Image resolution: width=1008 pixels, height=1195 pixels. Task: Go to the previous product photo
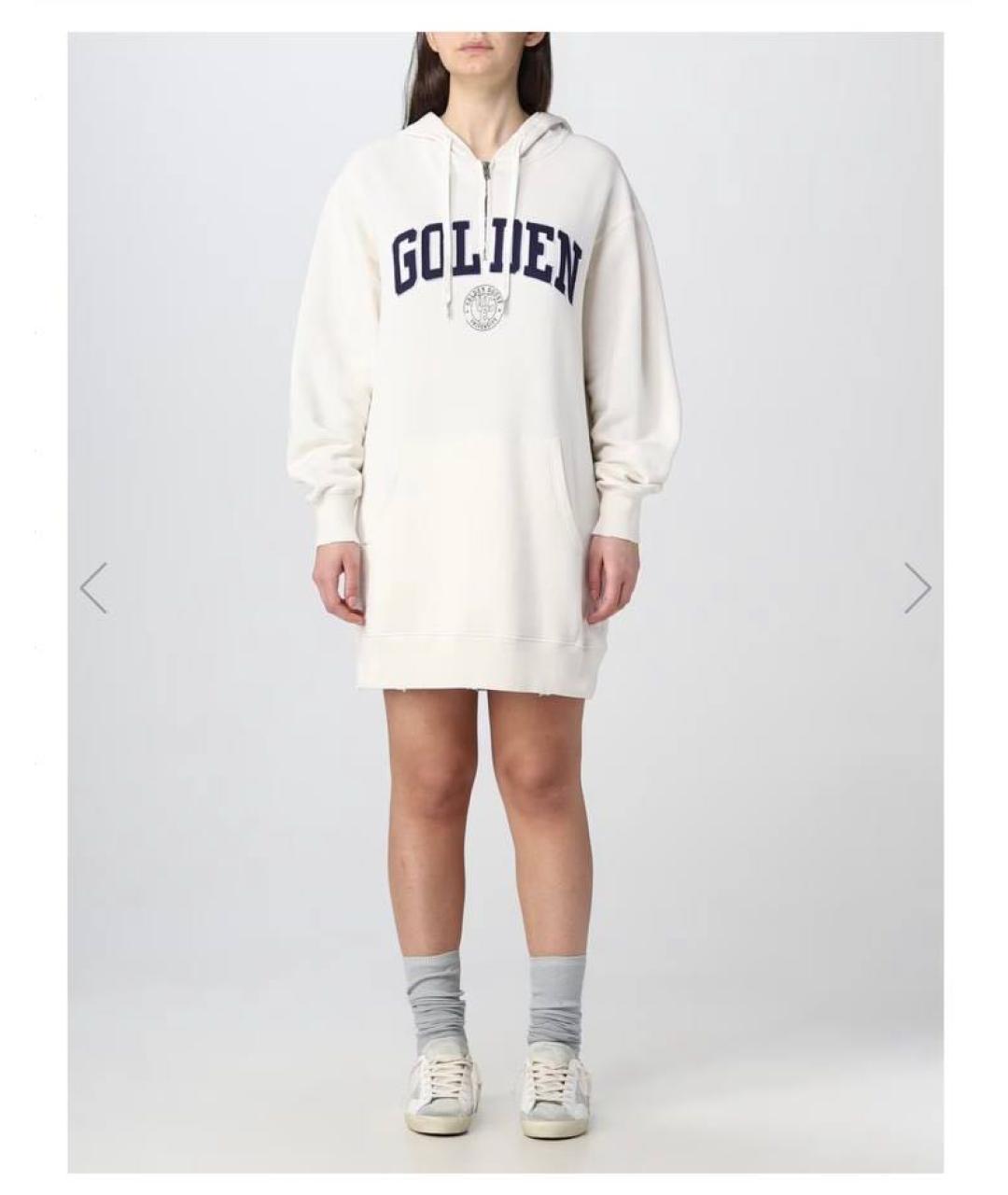point(93,588)
